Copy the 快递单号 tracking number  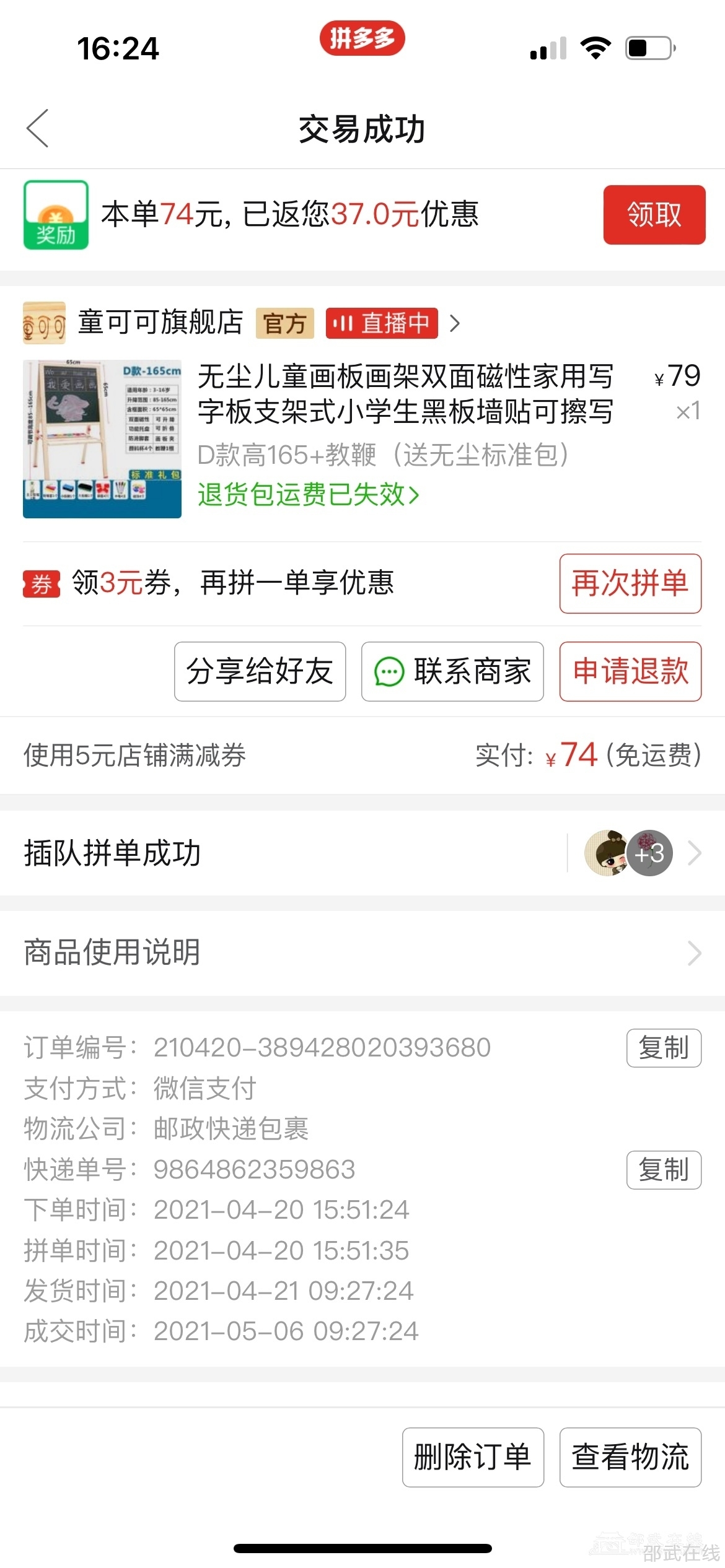pyautogui.click(x=663, y=1170)
